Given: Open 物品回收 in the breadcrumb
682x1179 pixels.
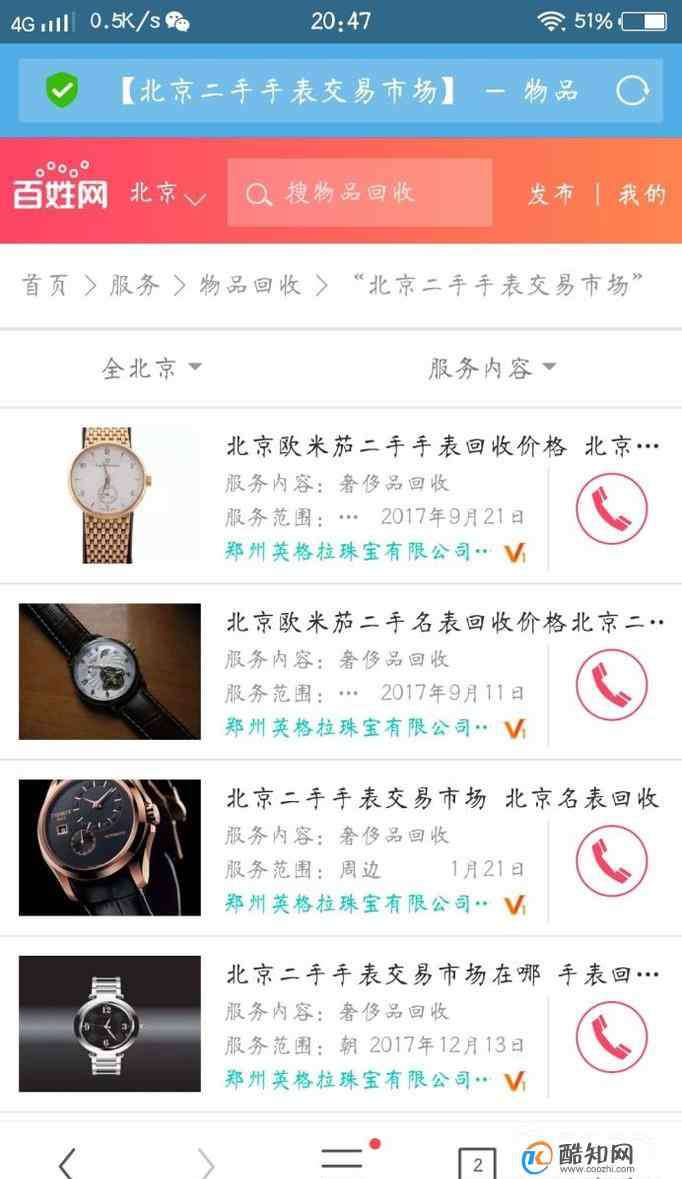Looking at the screenshot, I should (250, 286).
